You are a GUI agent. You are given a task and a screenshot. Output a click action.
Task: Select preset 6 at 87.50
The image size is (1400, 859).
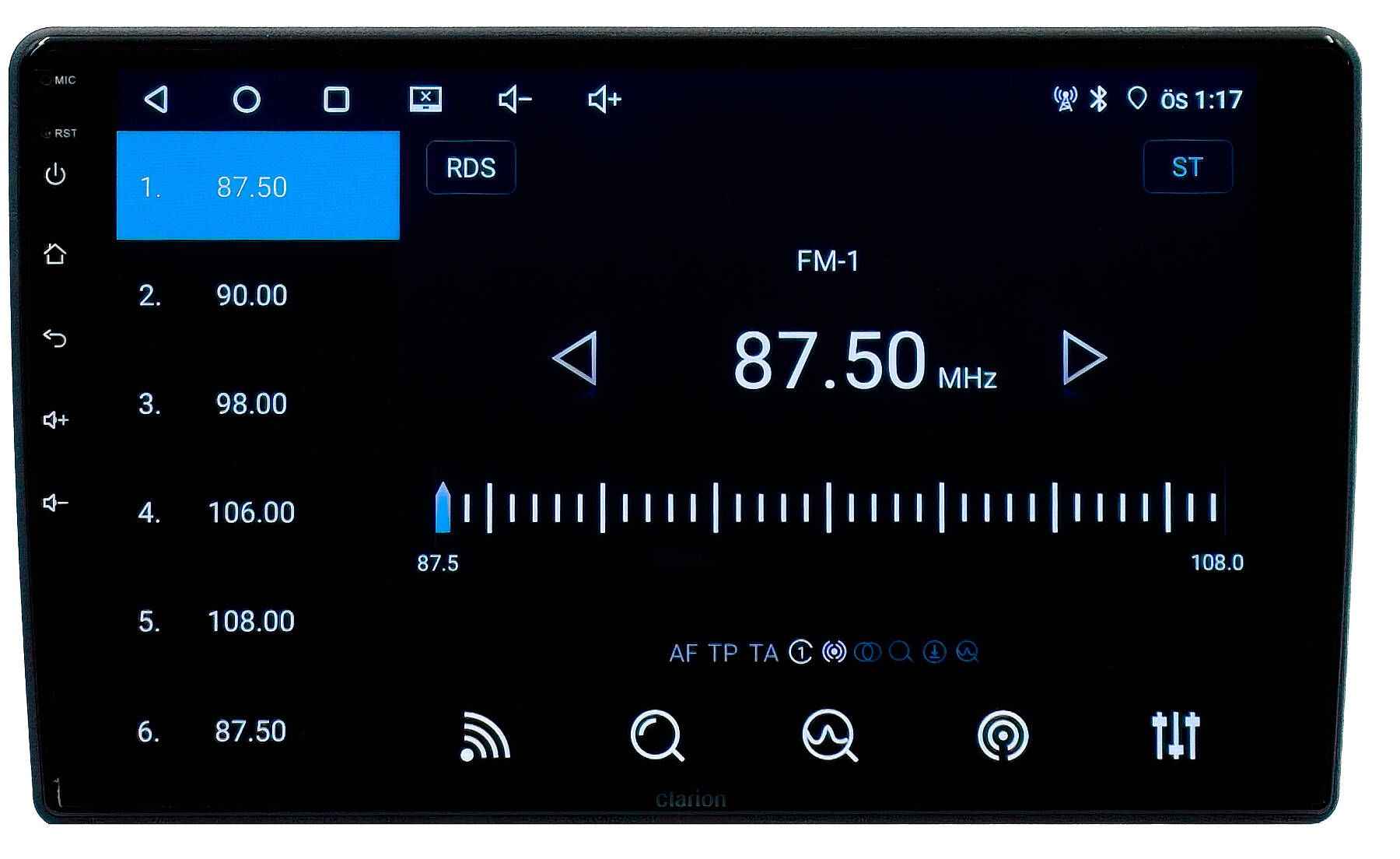[257, 731]
